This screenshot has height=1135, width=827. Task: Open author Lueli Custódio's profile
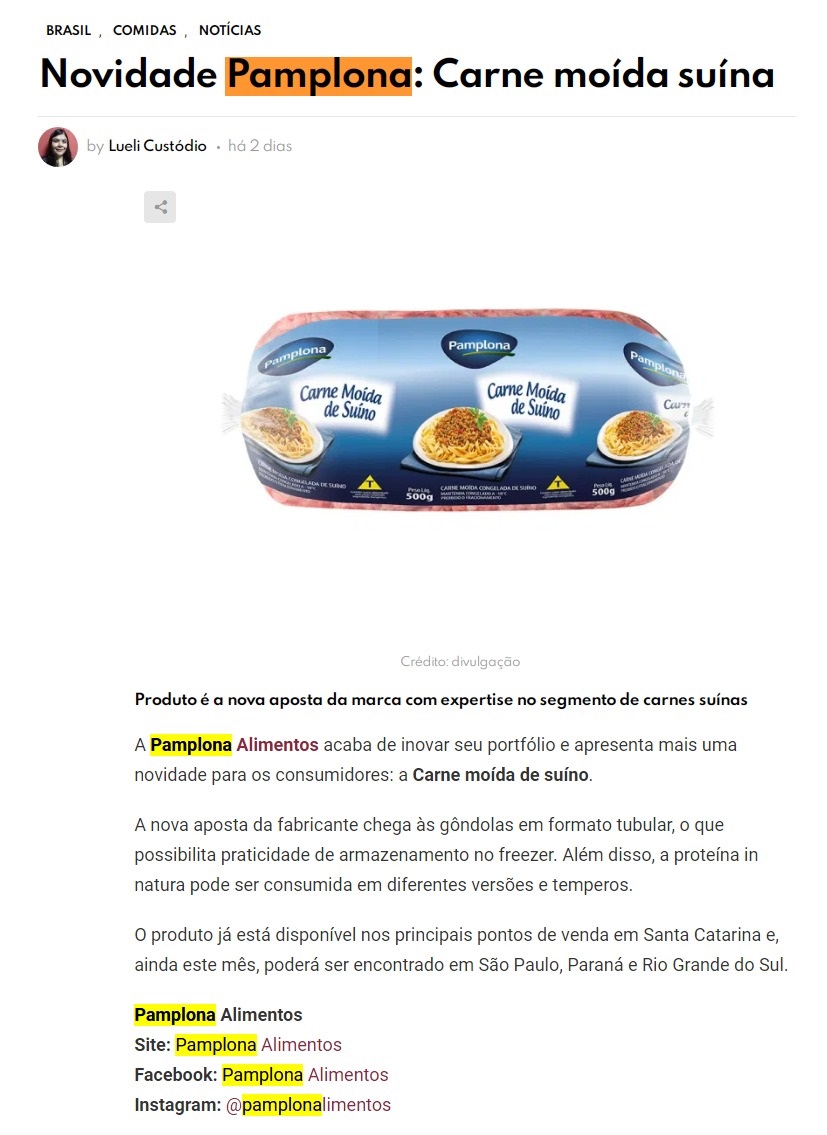(157, 146)
